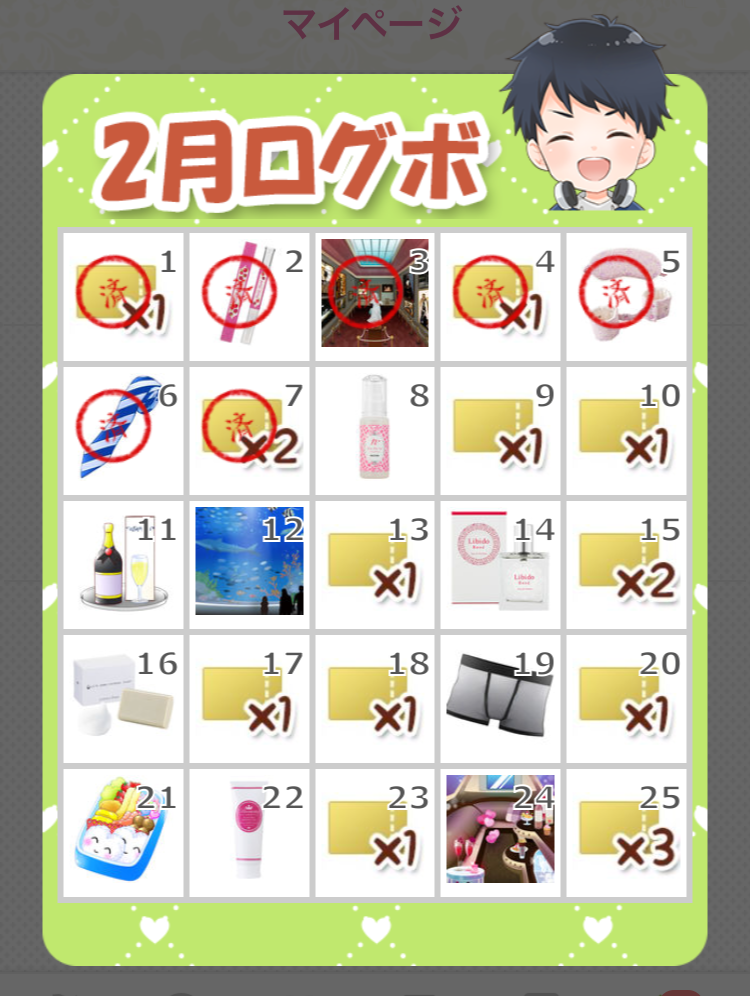Open the day 24 room reward tile
The width and height of the screenshot is (750, 996).
500,829
